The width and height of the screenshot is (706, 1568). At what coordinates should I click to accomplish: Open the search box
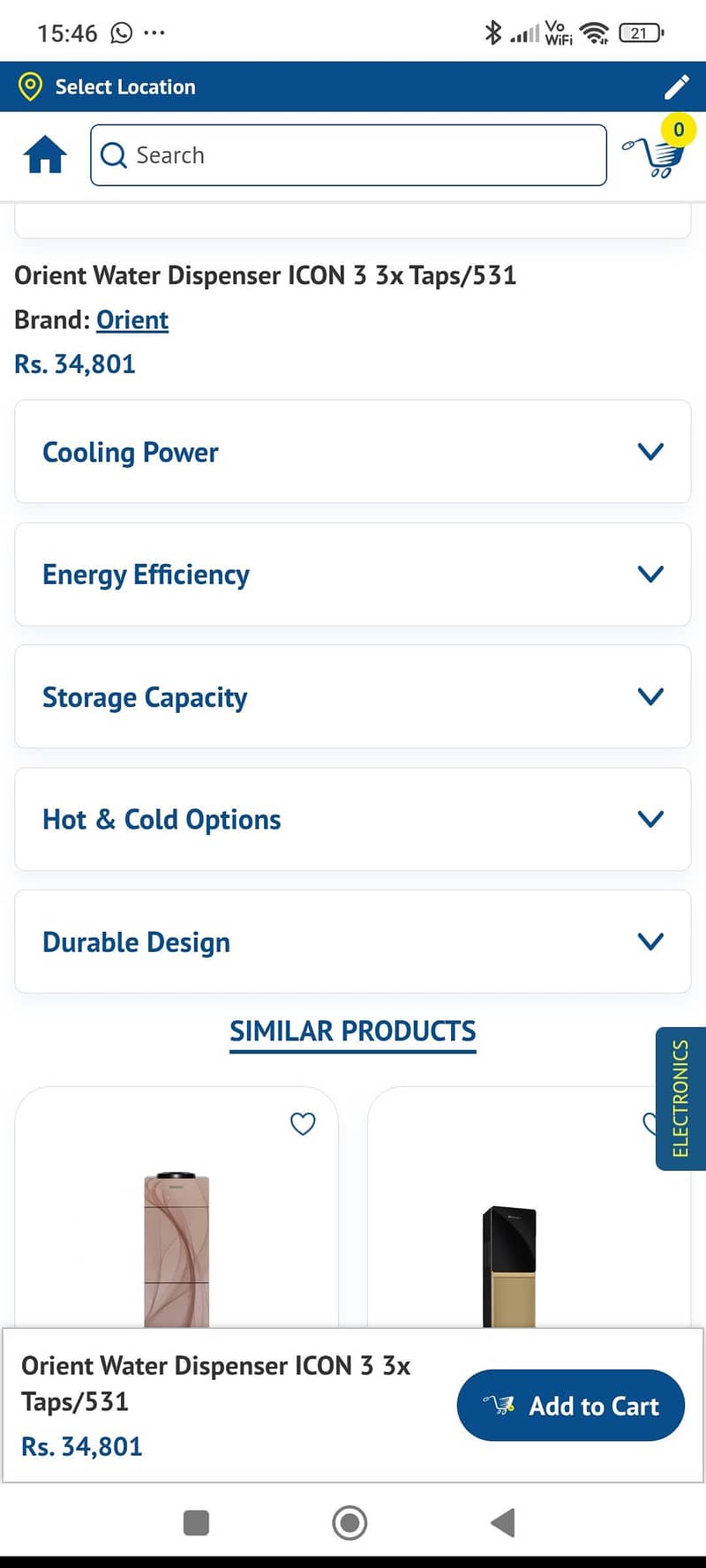pos(349,155)
